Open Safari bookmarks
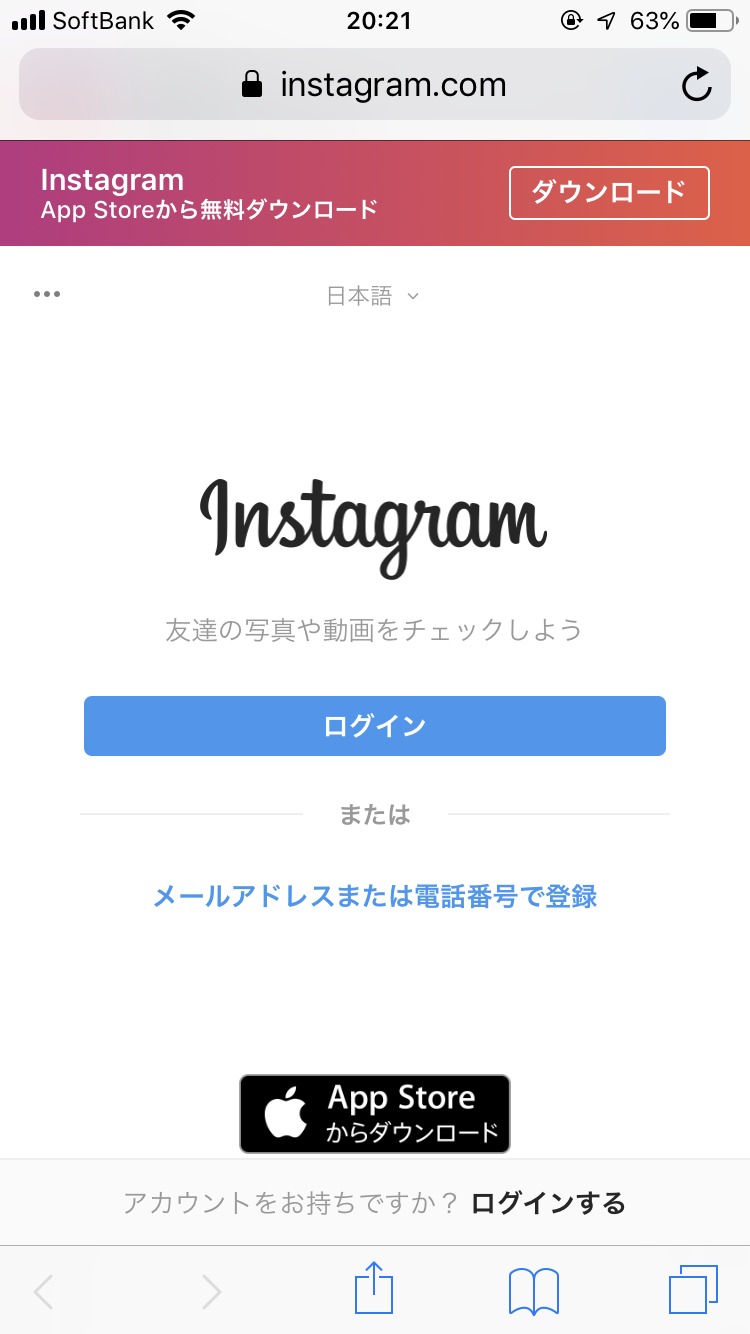750x1334 pixels. [533, 1290]
